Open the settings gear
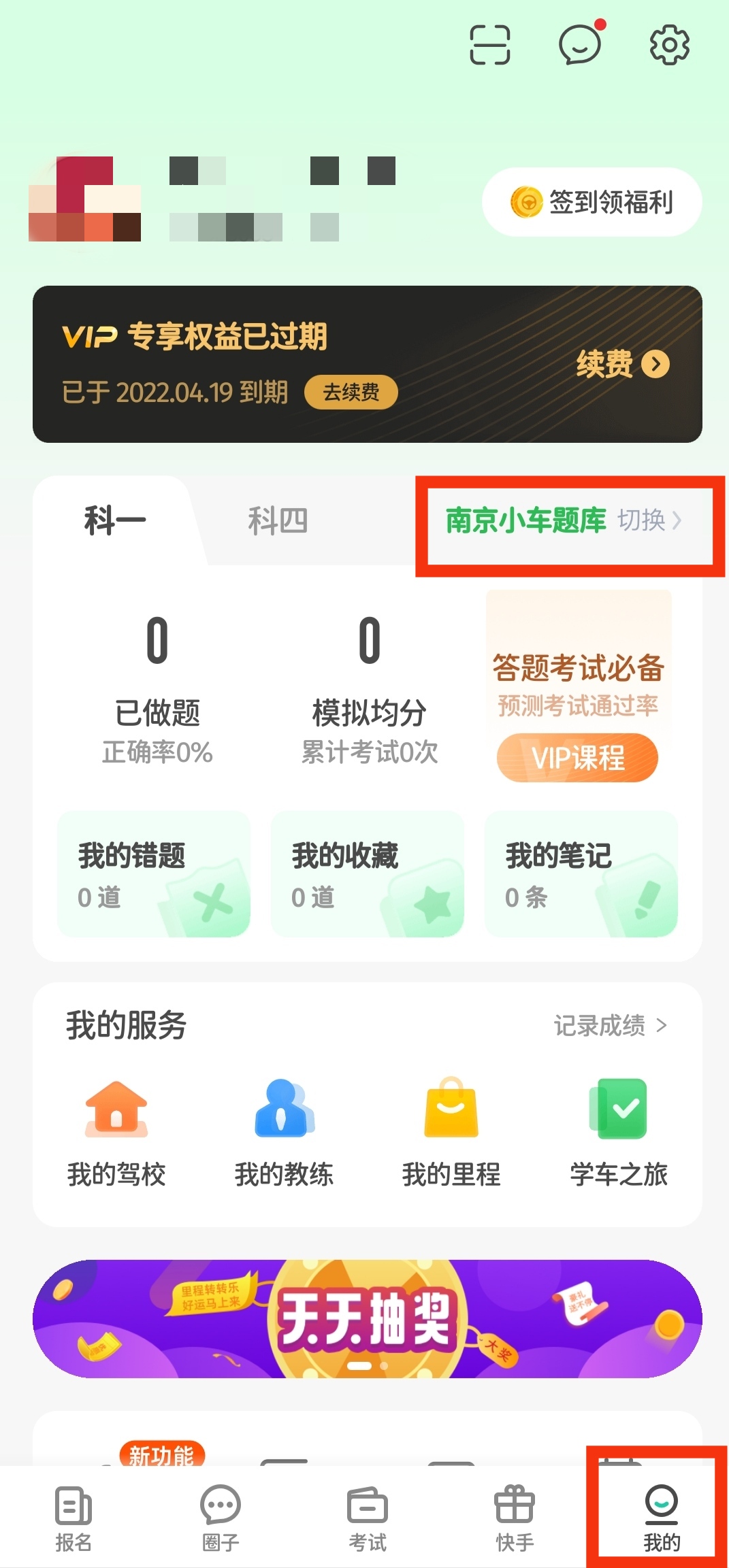This screenshot has width=729, height=1568. point(669,45)
